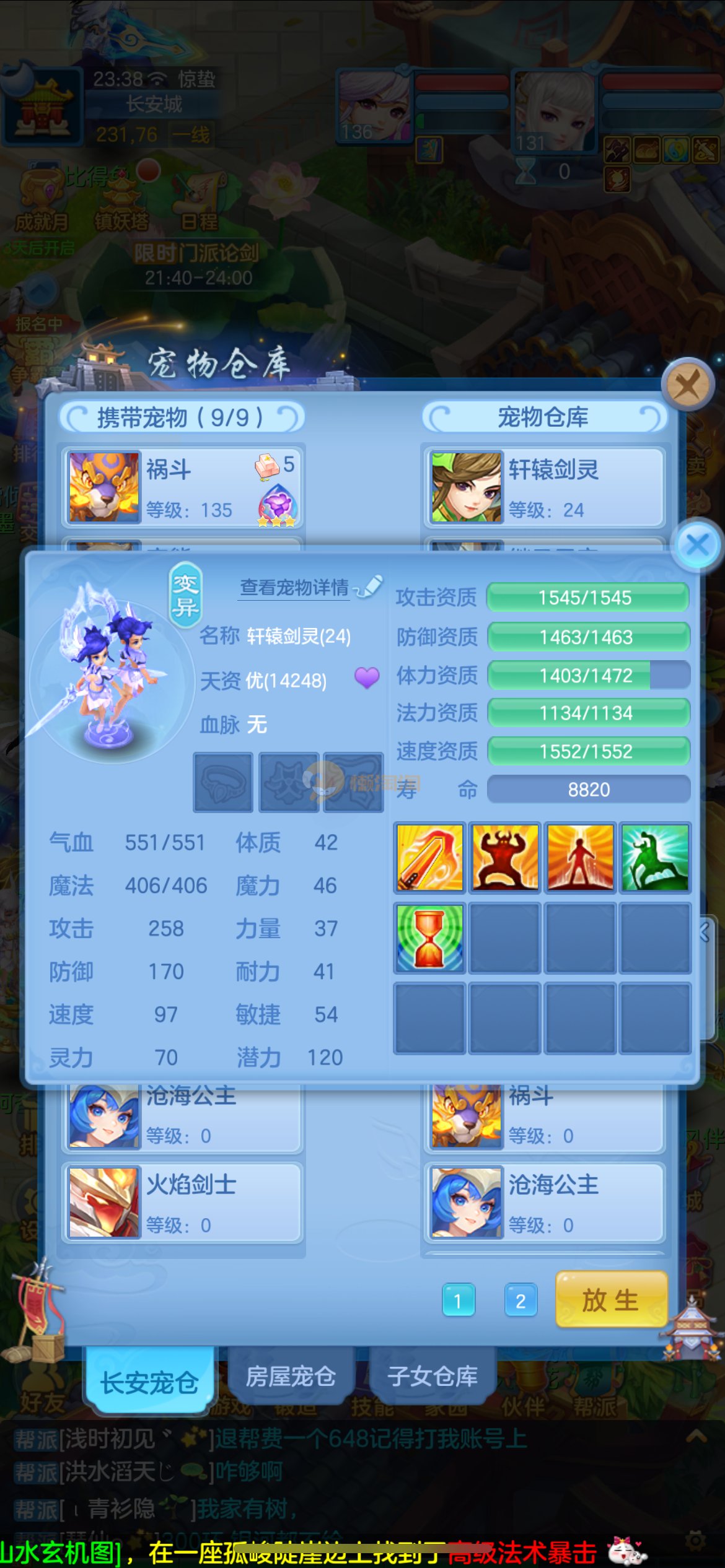Select 祸斗 level 0 in warehouse

(545, 1118)
